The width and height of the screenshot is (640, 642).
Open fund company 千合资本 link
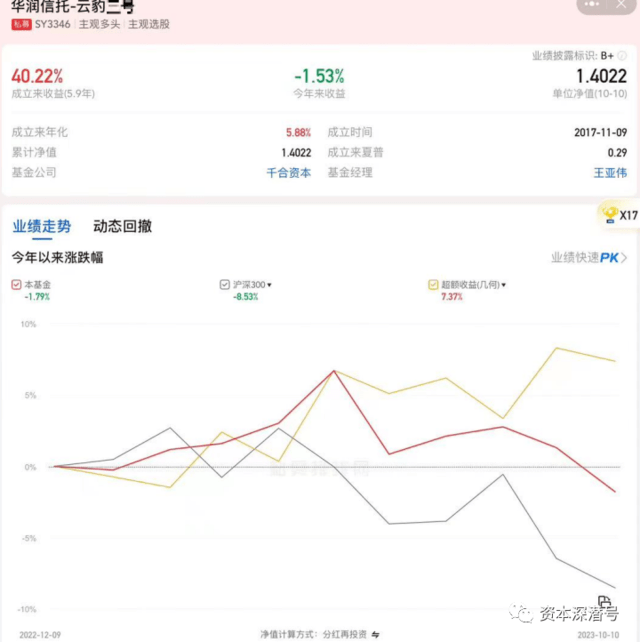[x=288, y=172]
